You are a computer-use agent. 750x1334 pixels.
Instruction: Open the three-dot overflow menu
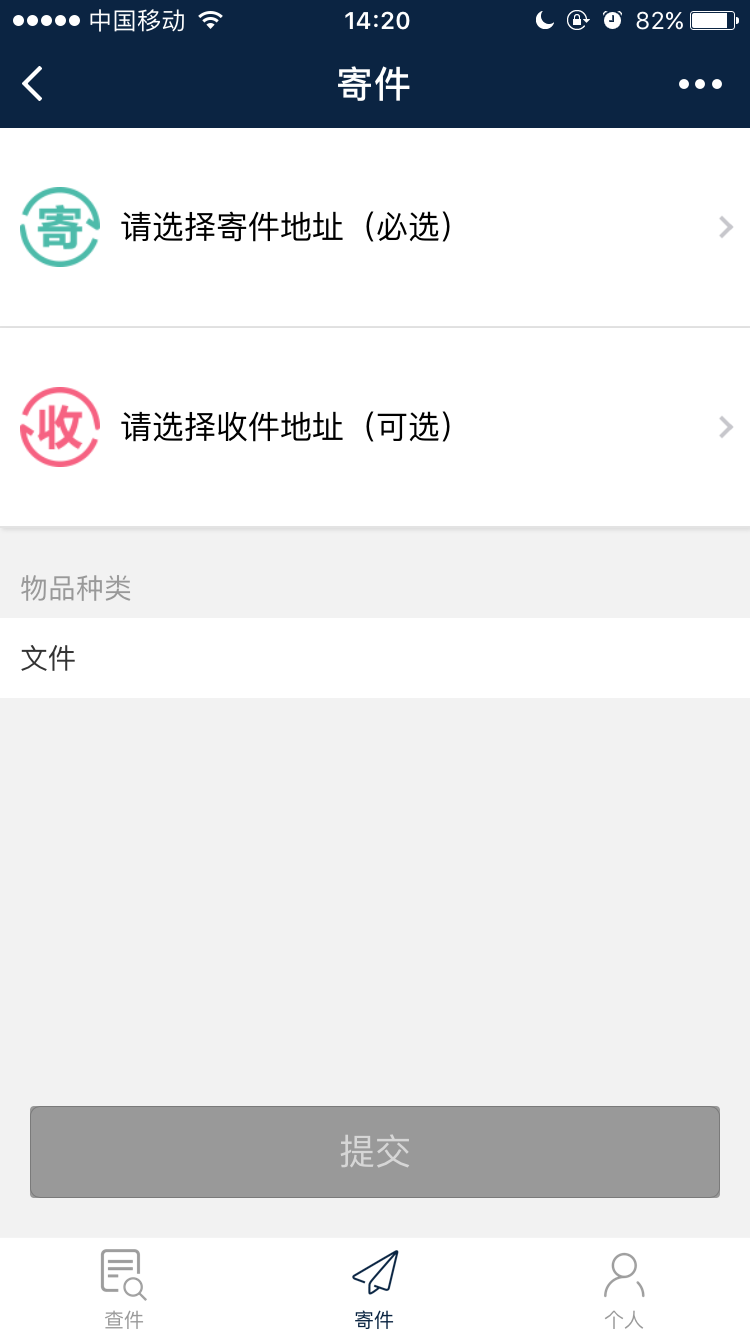[700, 84]
